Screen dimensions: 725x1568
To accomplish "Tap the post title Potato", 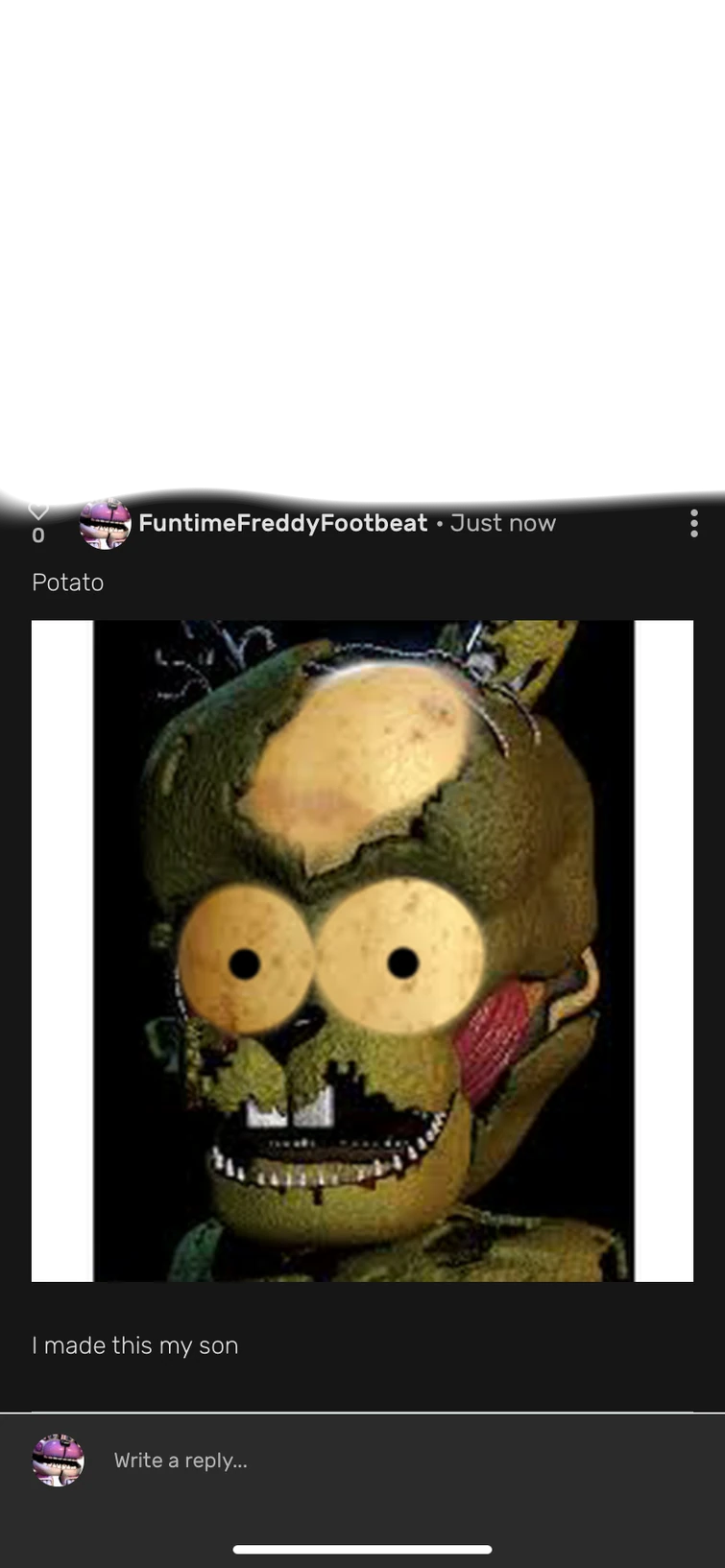I will click(67, 582).
